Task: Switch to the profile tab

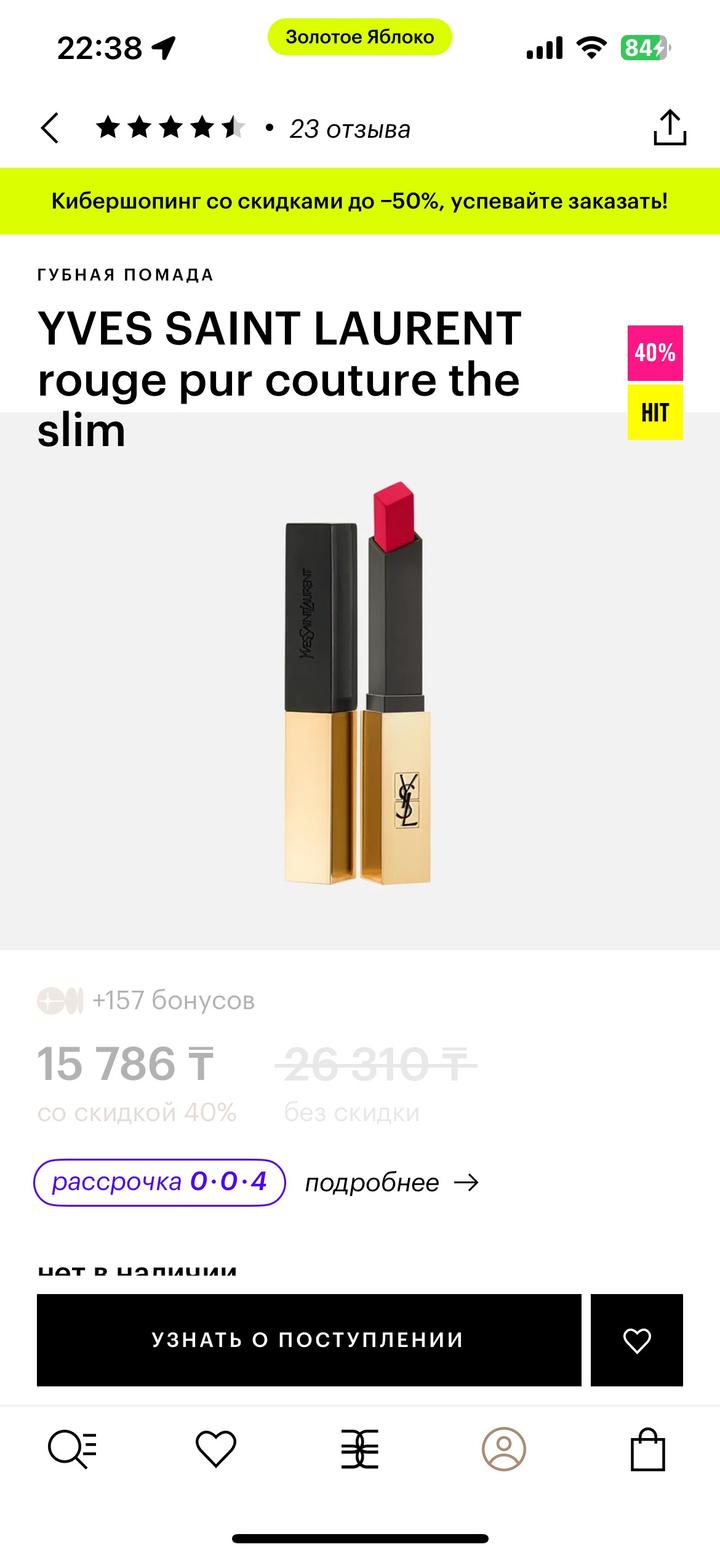Action: pyautogui.click(x=503, y=1449)
